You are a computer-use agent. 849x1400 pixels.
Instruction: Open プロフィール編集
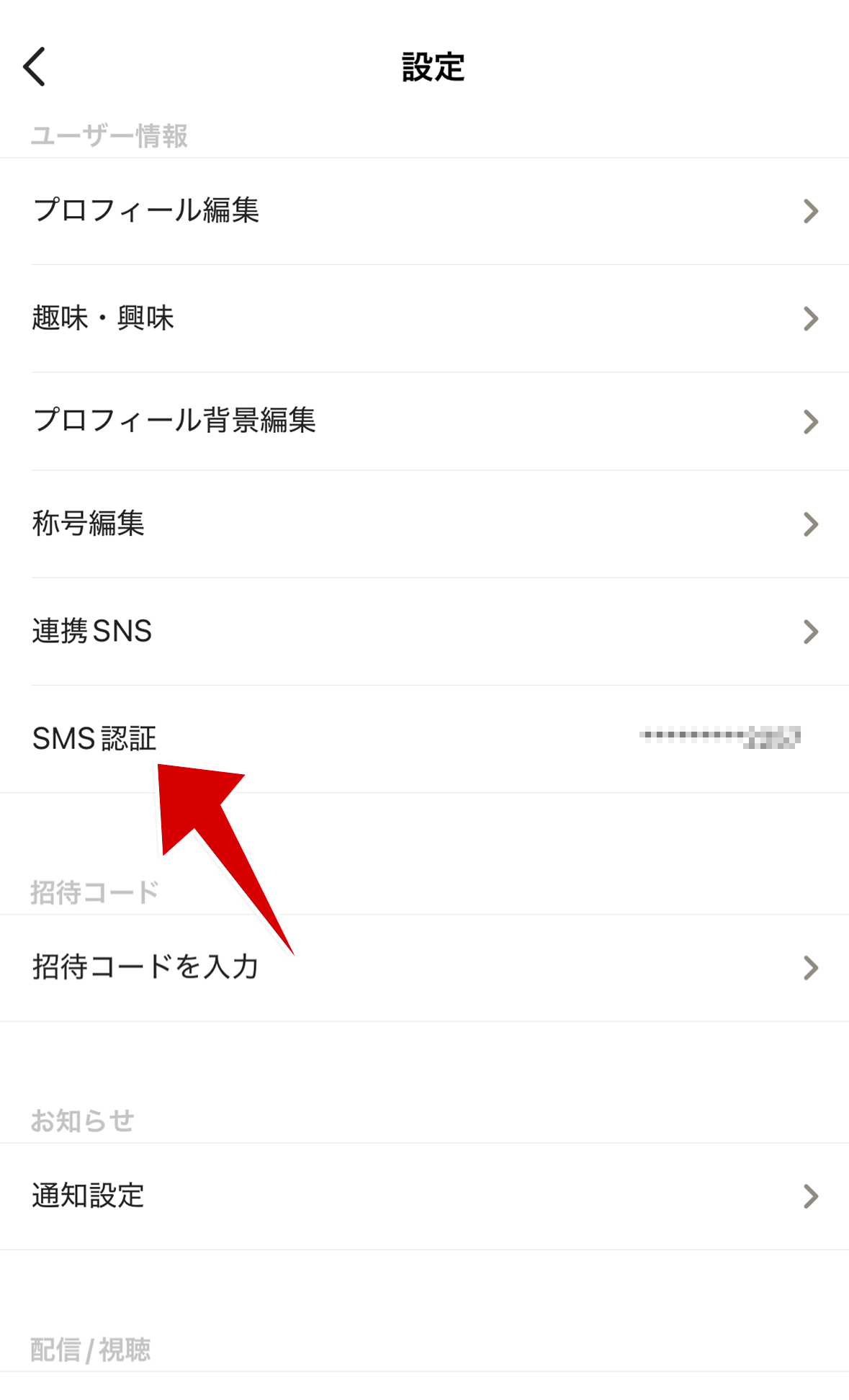point(424,211)
